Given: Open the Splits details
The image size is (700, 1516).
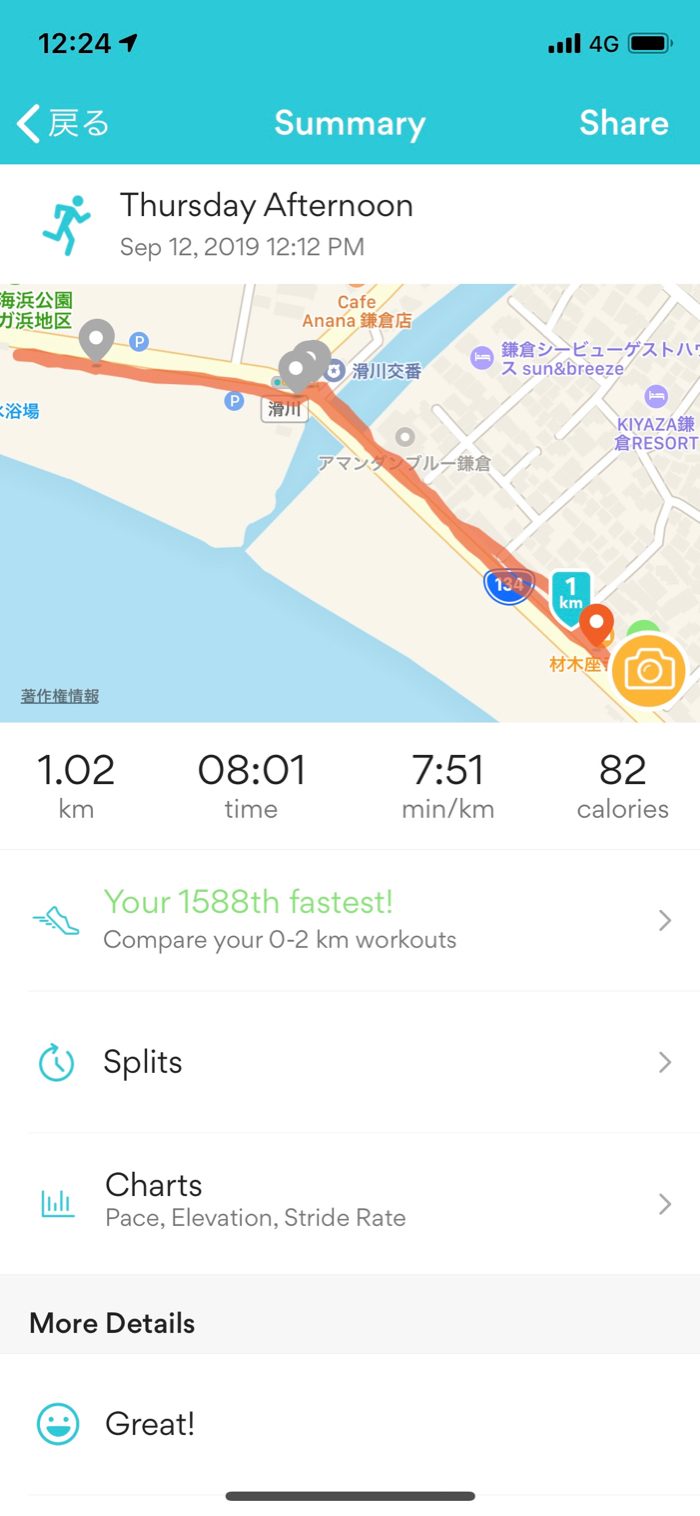Looking at the screenshot, I should pyautogui.click(x=350, y=1062).
